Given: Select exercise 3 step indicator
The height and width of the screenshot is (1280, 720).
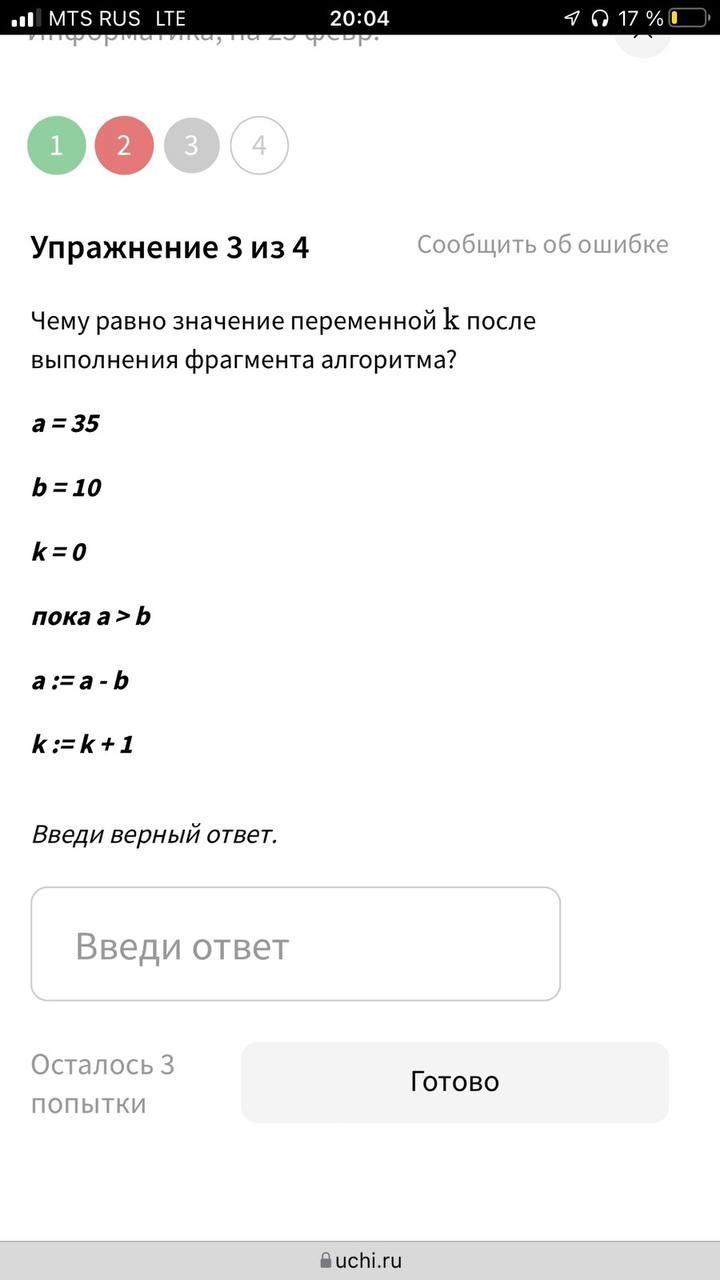Looking at the screenshot, I should tap(191, 146).
